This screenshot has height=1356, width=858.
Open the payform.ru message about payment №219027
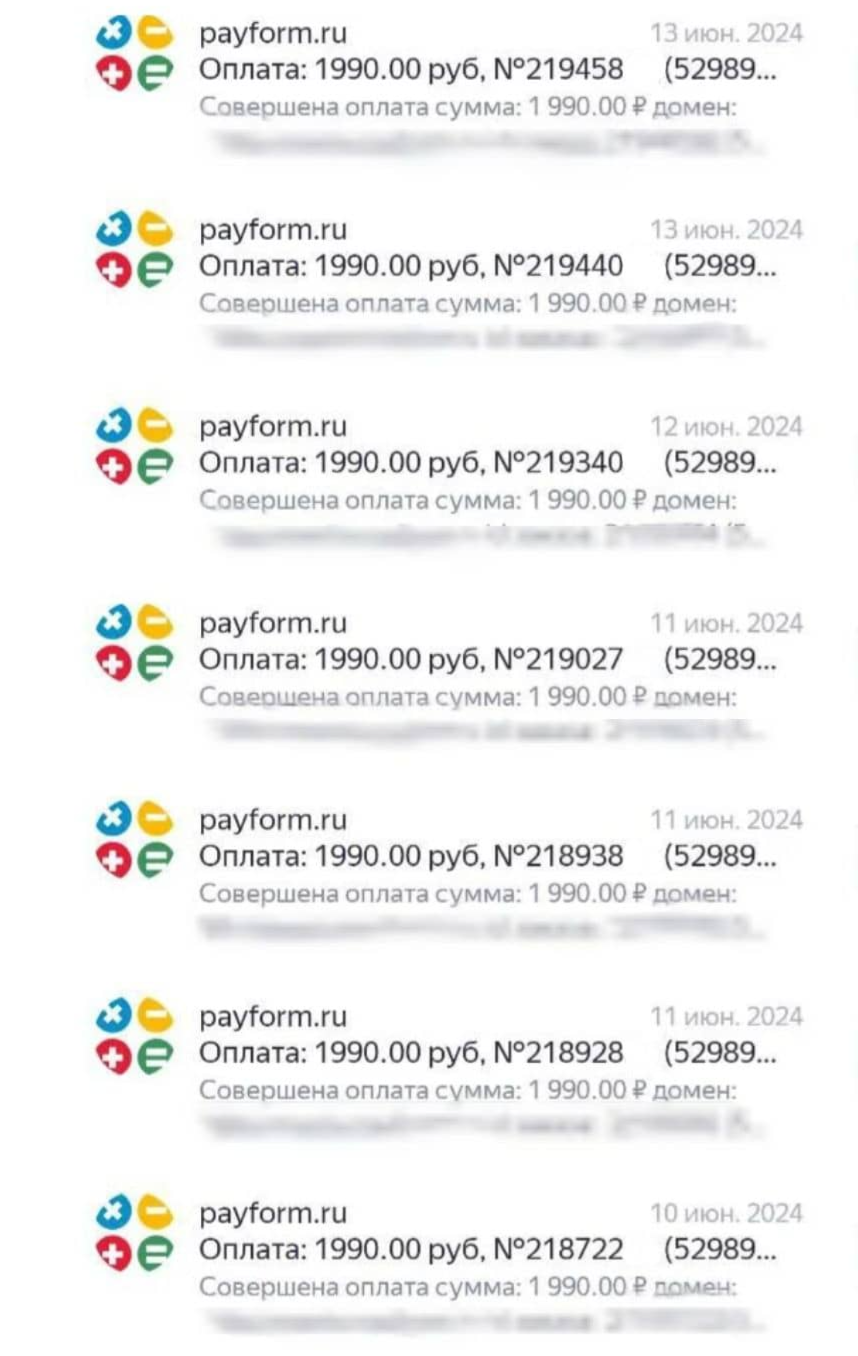410,659
